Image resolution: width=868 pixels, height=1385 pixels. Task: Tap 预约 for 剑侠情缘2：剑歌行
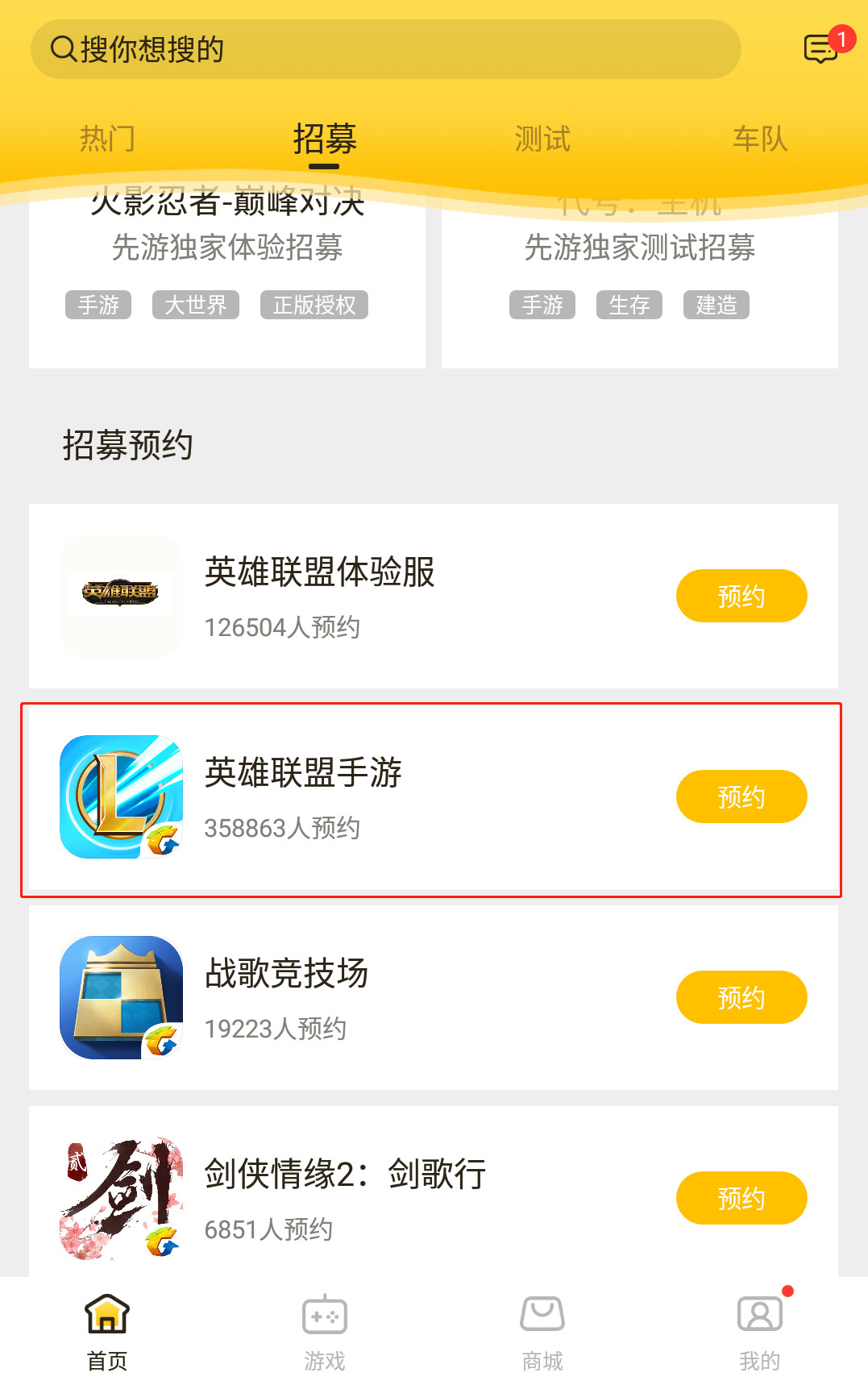coord(741,1198)
